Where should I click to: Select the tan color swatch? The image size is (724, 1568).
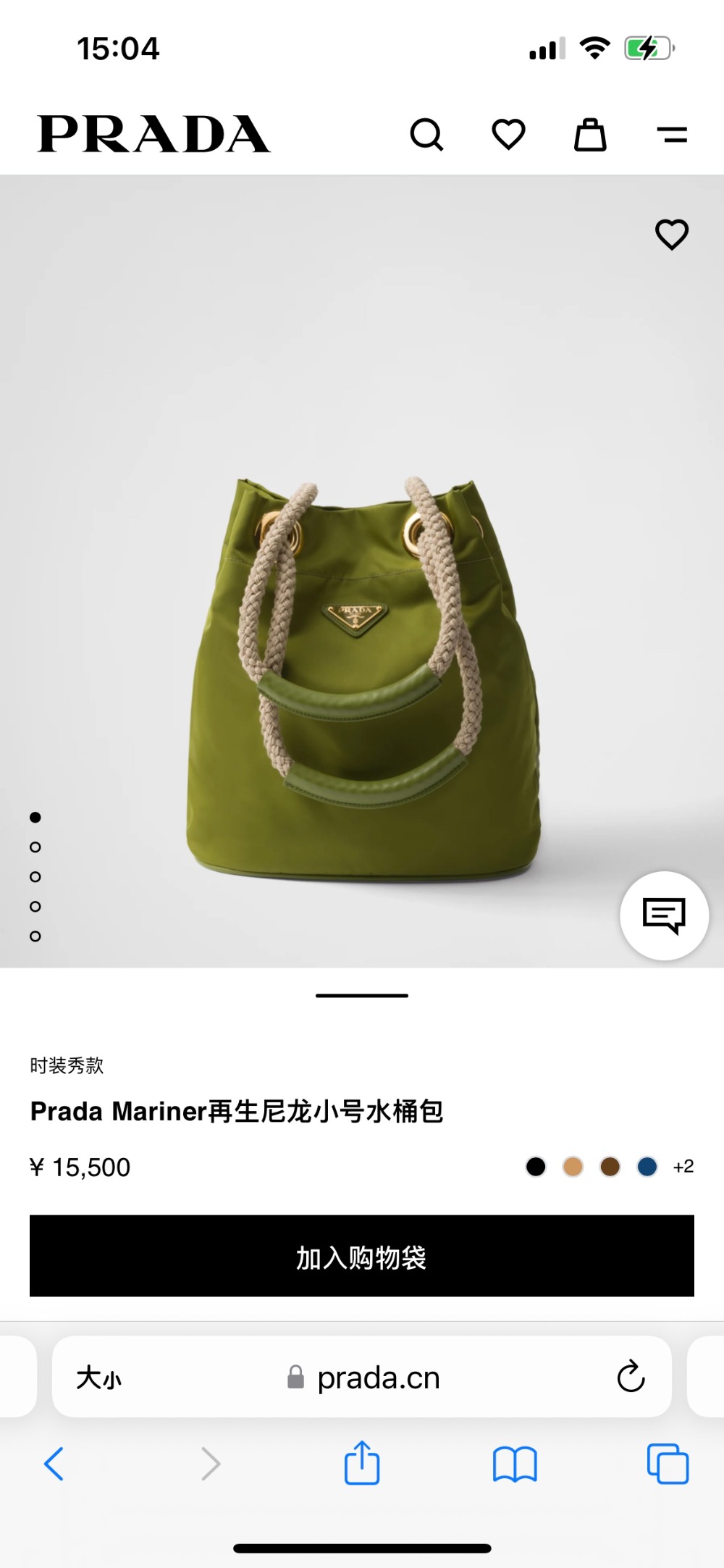pyautogui.click(x=573, y=1167)
